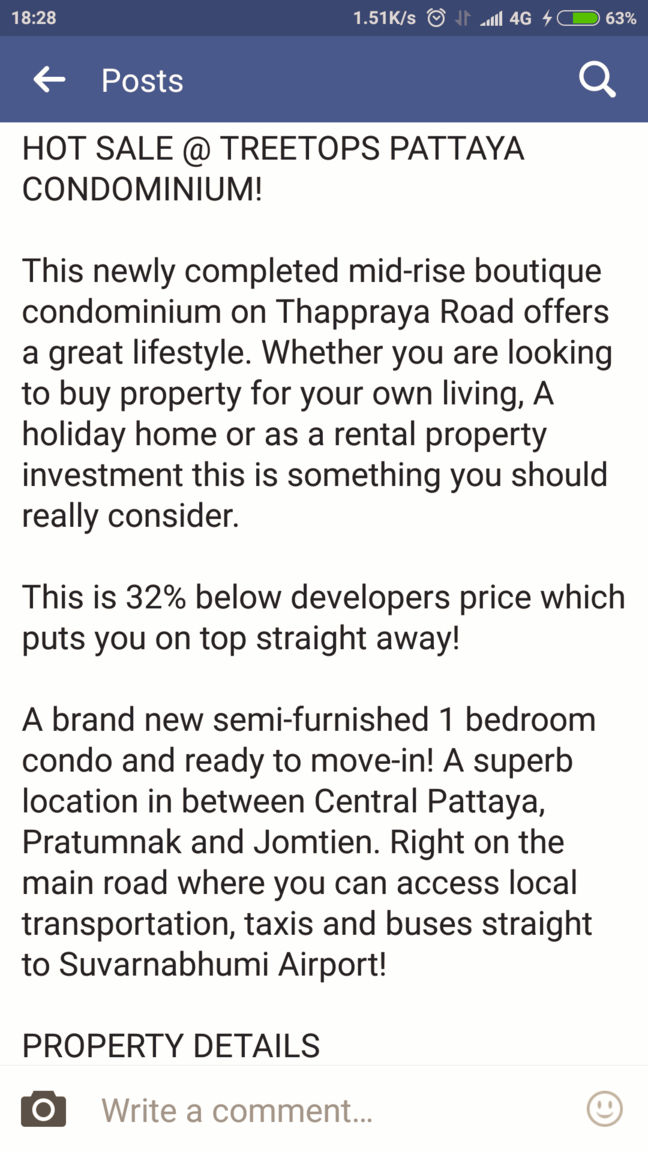
Task: Go back from the Posts screen
Action: coord(49,80)
